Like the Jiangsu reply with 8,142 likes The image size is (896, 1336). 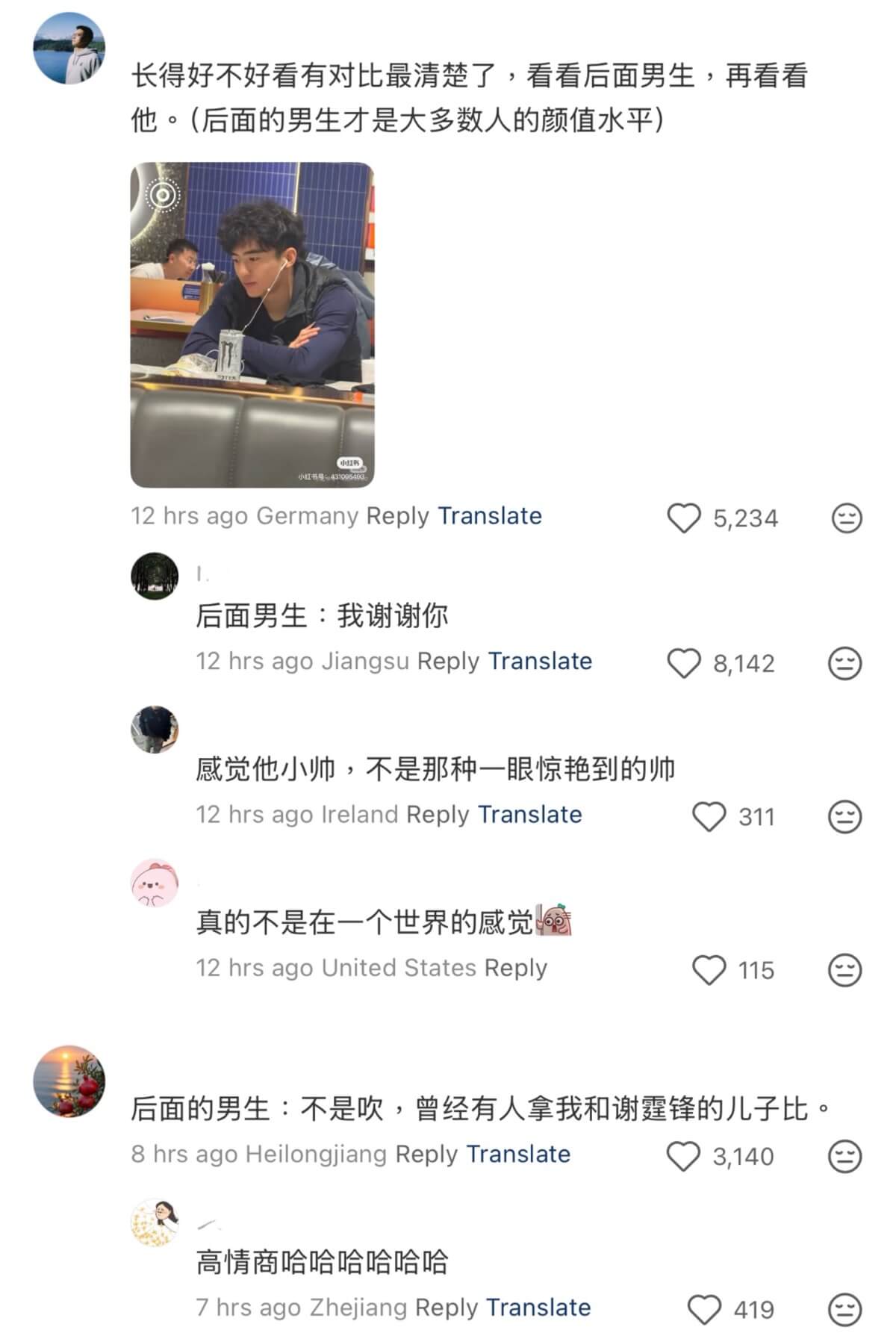click(x=684, y=663)
